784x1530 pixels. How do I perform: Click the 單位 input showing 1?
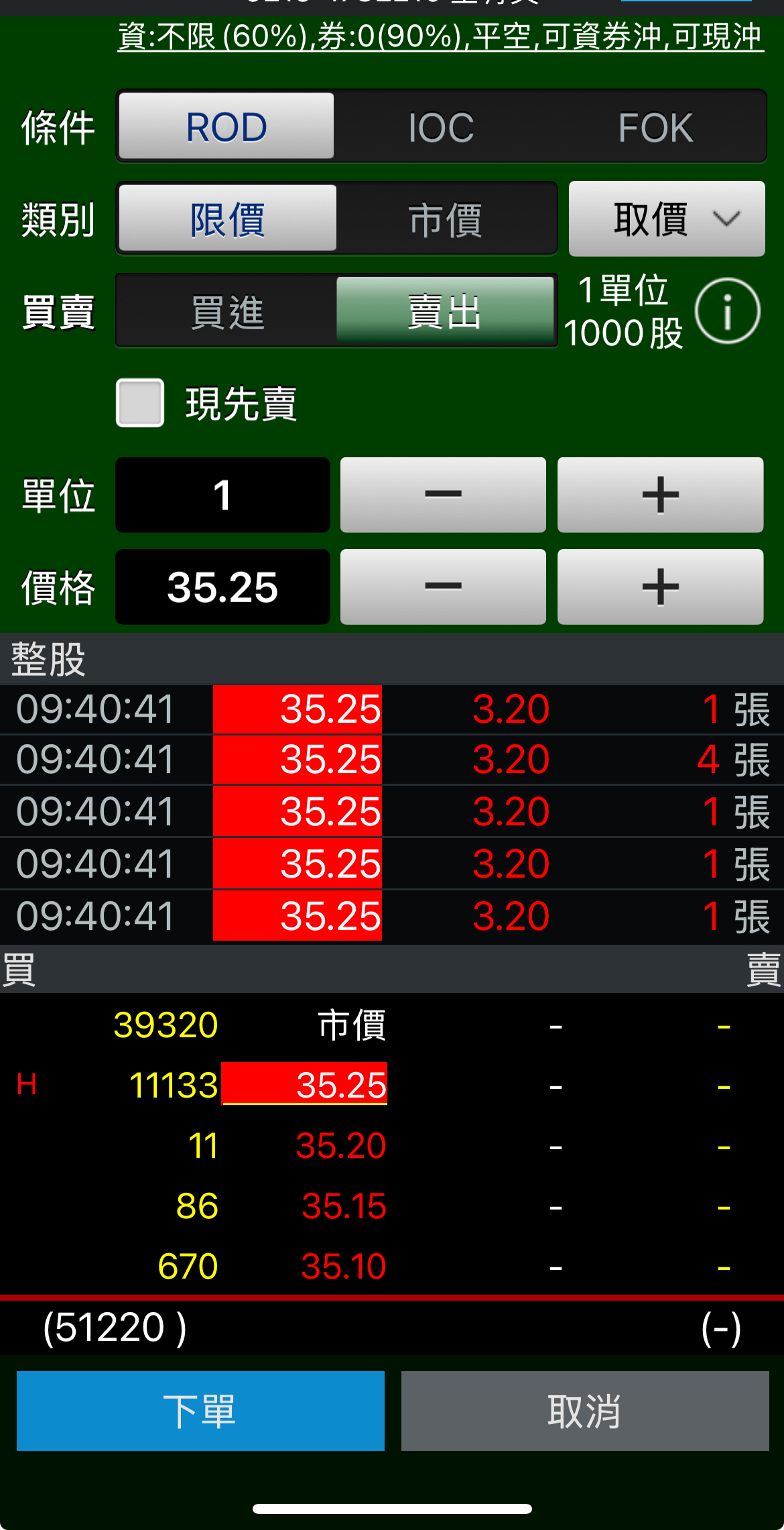[222, 495]
